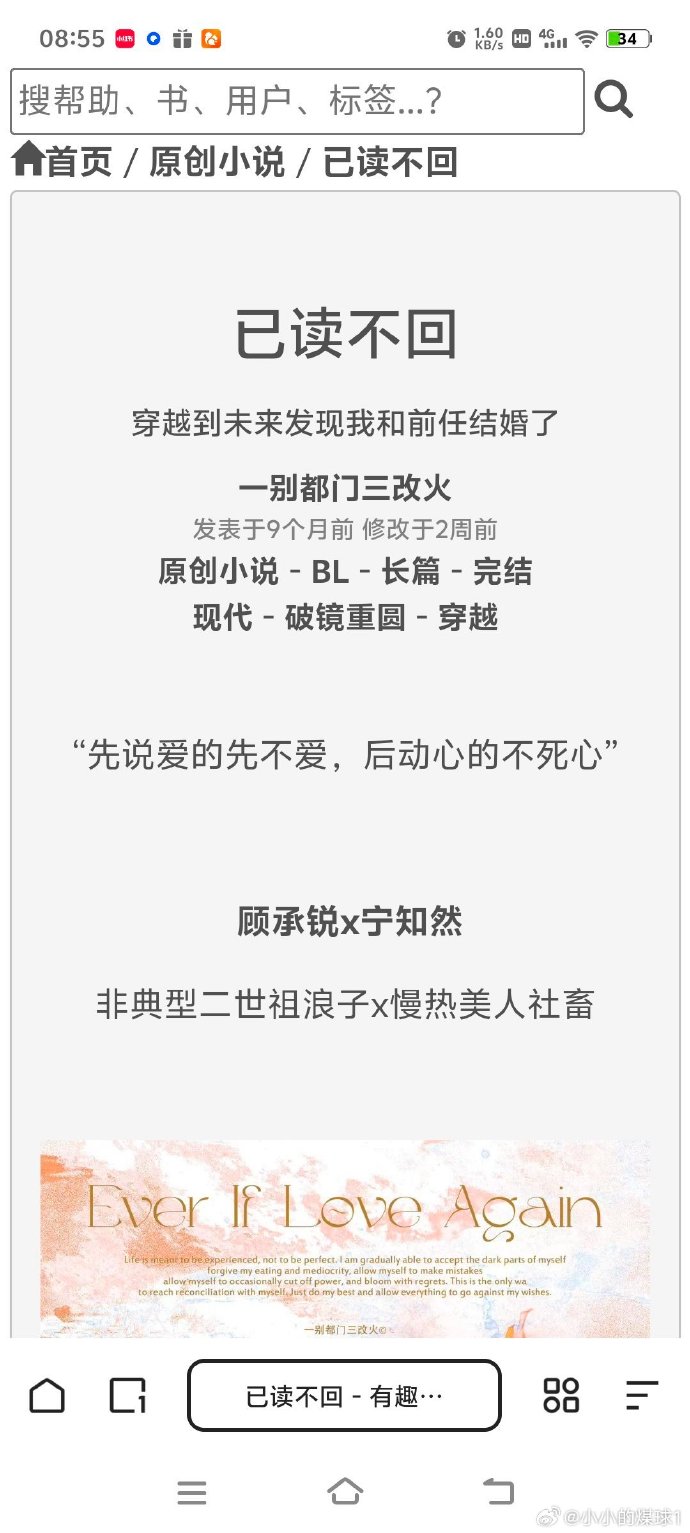The image size is (690, 1533).
Task: Tap the search box for books and users
Action: 297,101
